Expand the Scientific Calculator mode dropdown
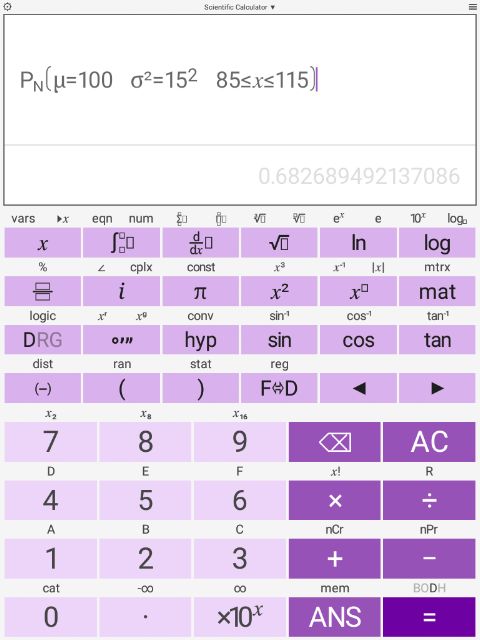480x640 pixels. (240, 7)
